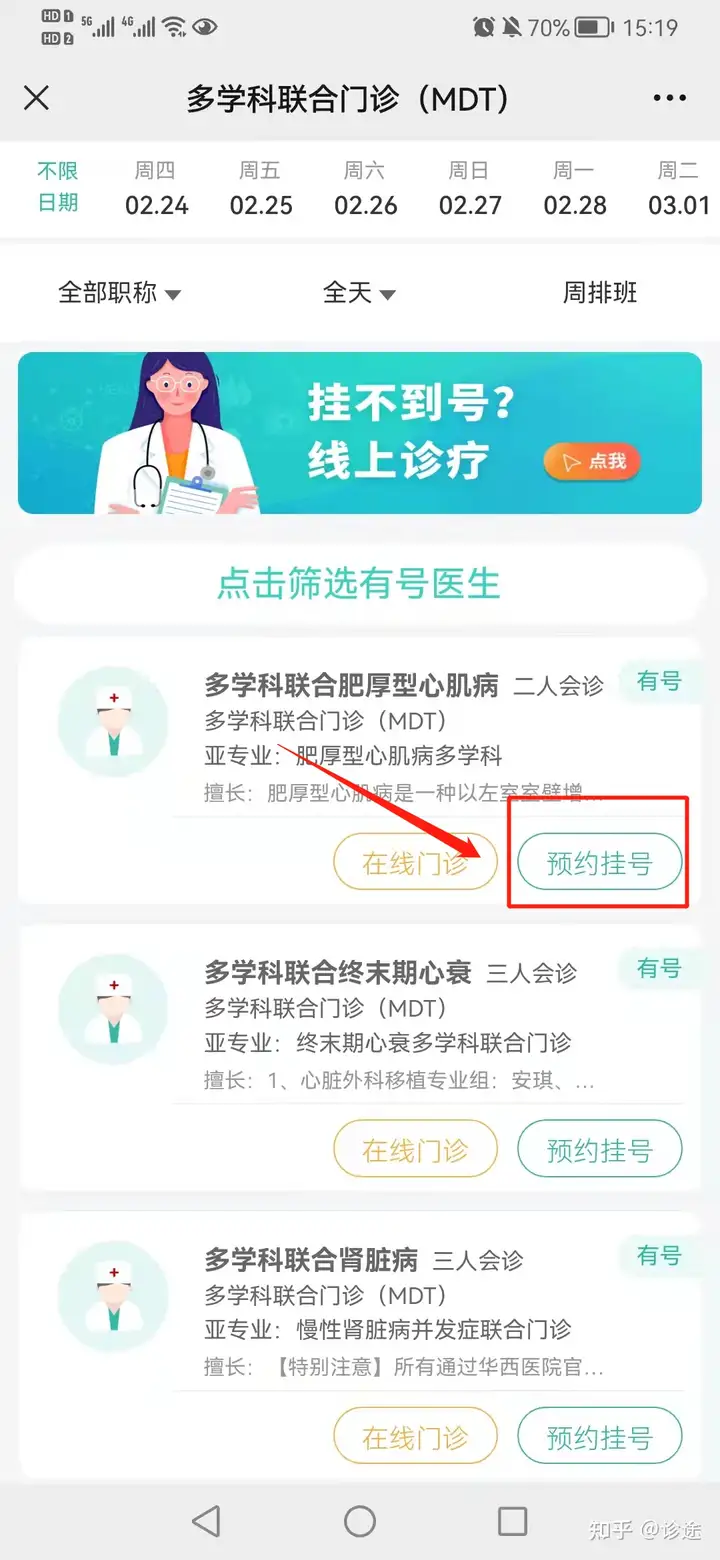Screen dimensions: 720x1560
Task: Expand the 全天 time dropdown
Action: coord(360,293)
